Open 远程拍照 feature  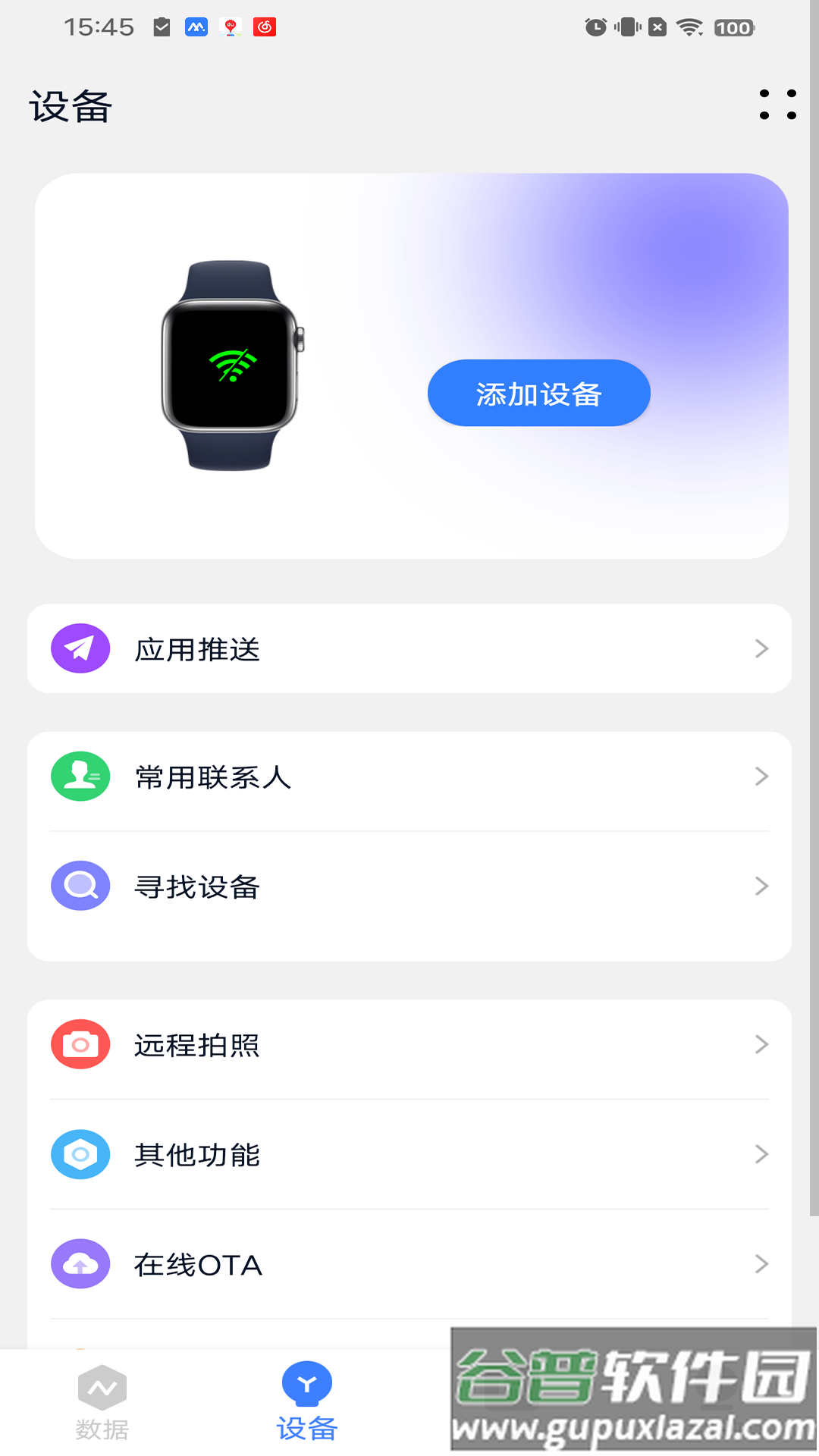[409, 1045]
